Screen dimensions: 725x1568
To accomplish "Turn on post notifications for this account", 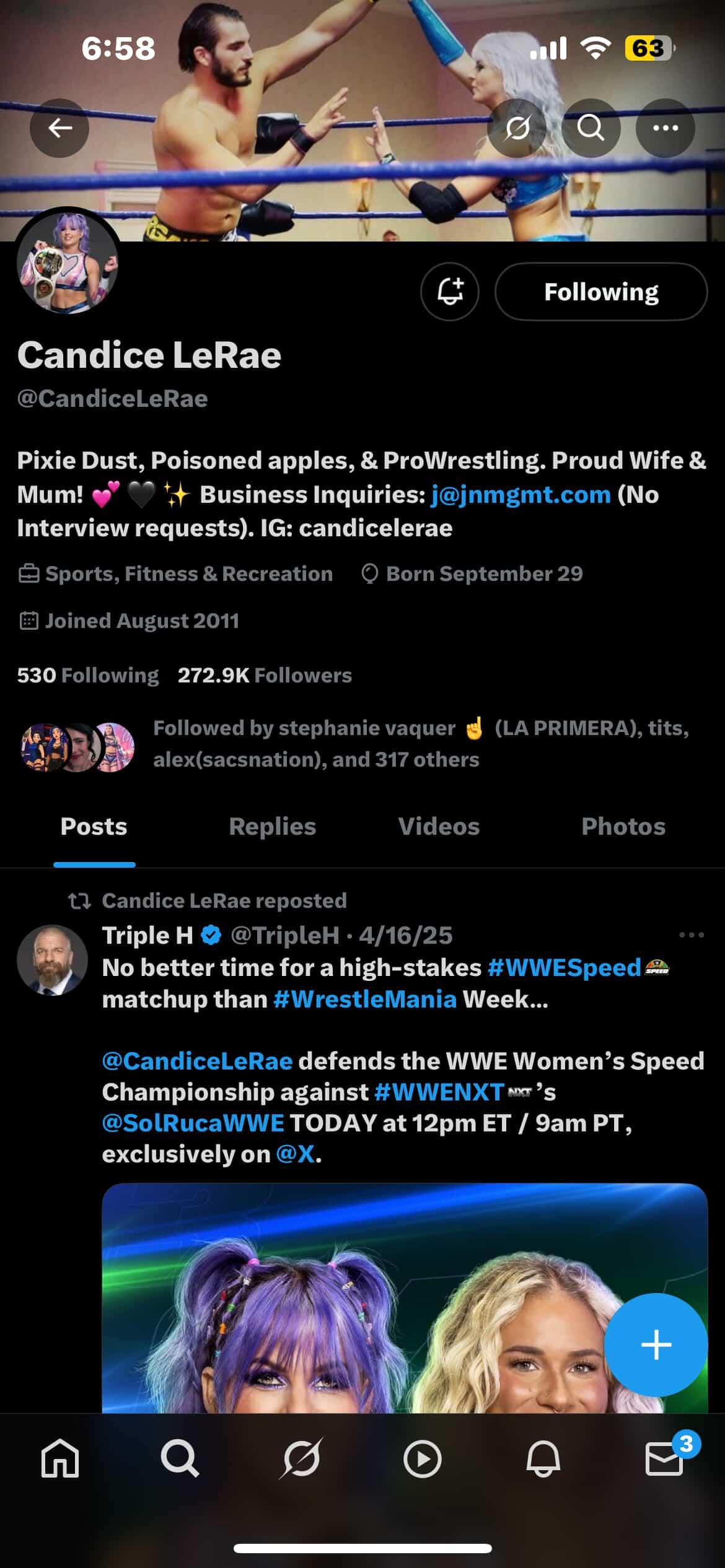I will point(450,292).
